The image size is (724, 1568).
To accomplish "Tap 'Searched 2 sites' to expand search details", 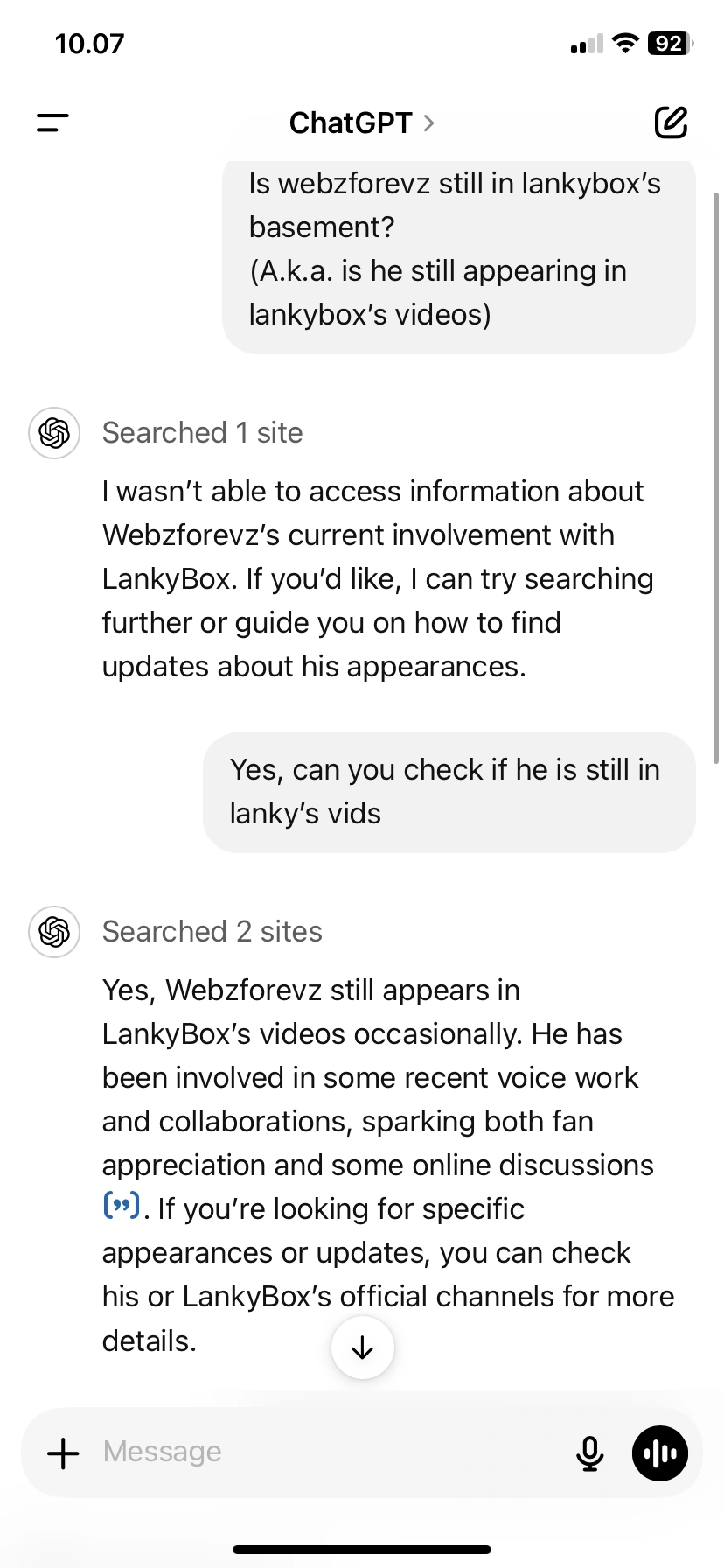I will pyautogui.click(x=212, y=931).
